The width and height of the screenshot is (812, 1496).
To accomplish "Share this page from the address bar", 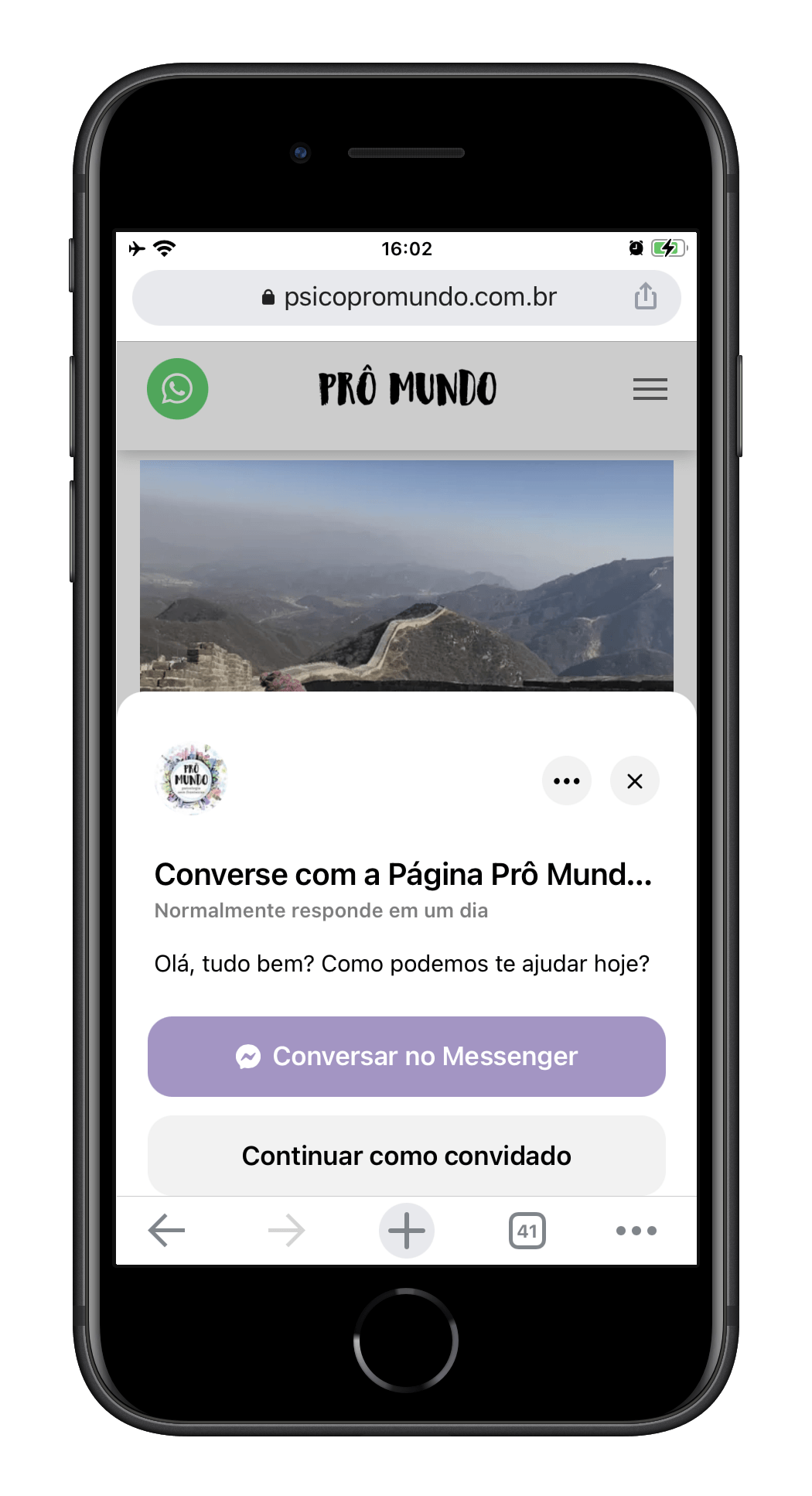I will tap(645, 296).
